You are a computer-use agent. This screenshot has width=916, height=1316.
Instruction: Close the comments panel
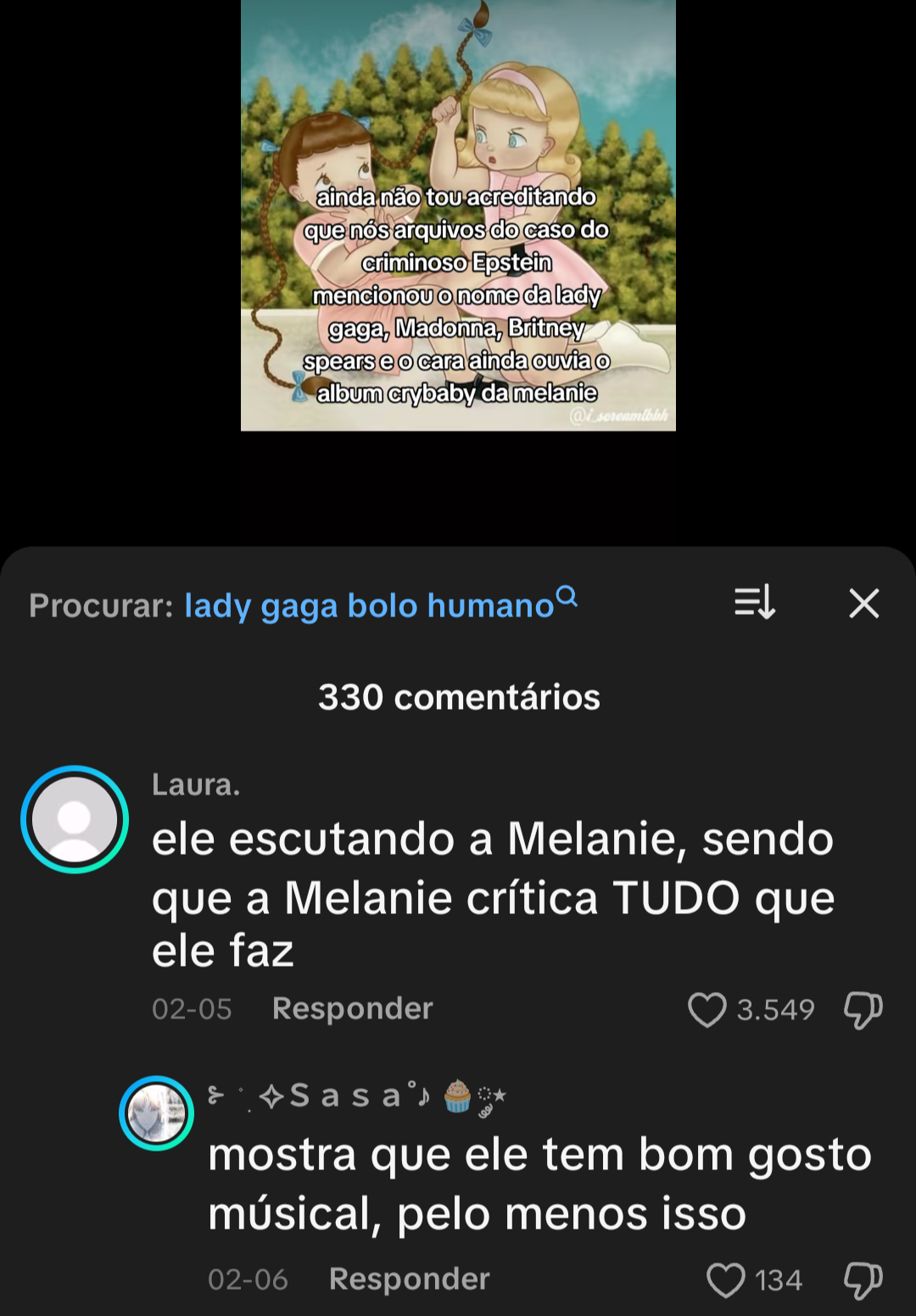pyautogui.click(x=863, y=603)
